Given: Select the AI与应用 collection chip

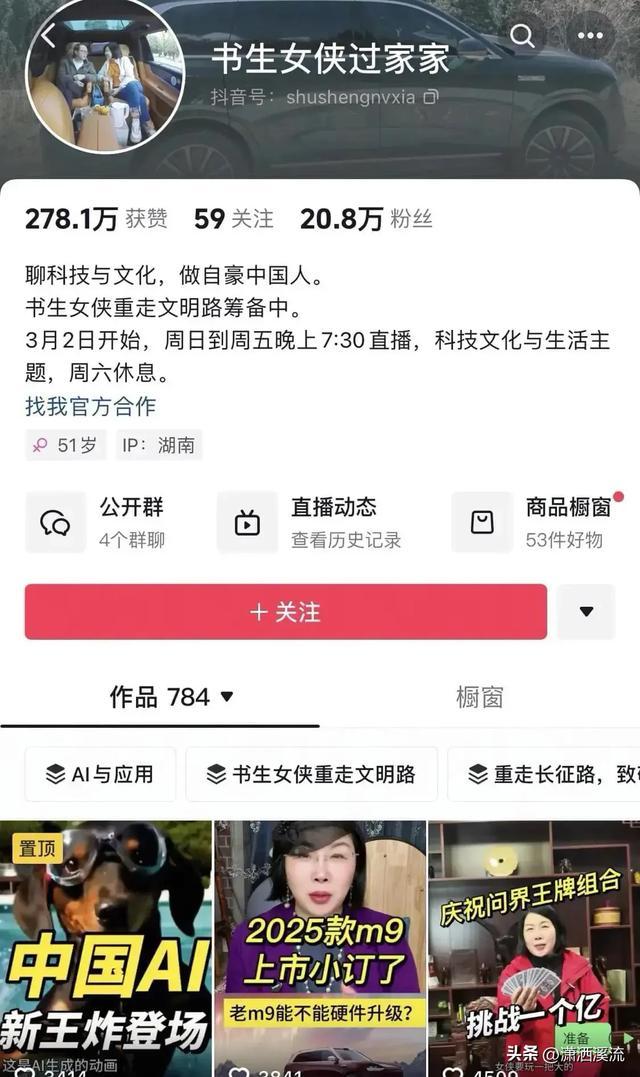Looking at the screenshot, I should pos(100,774).
